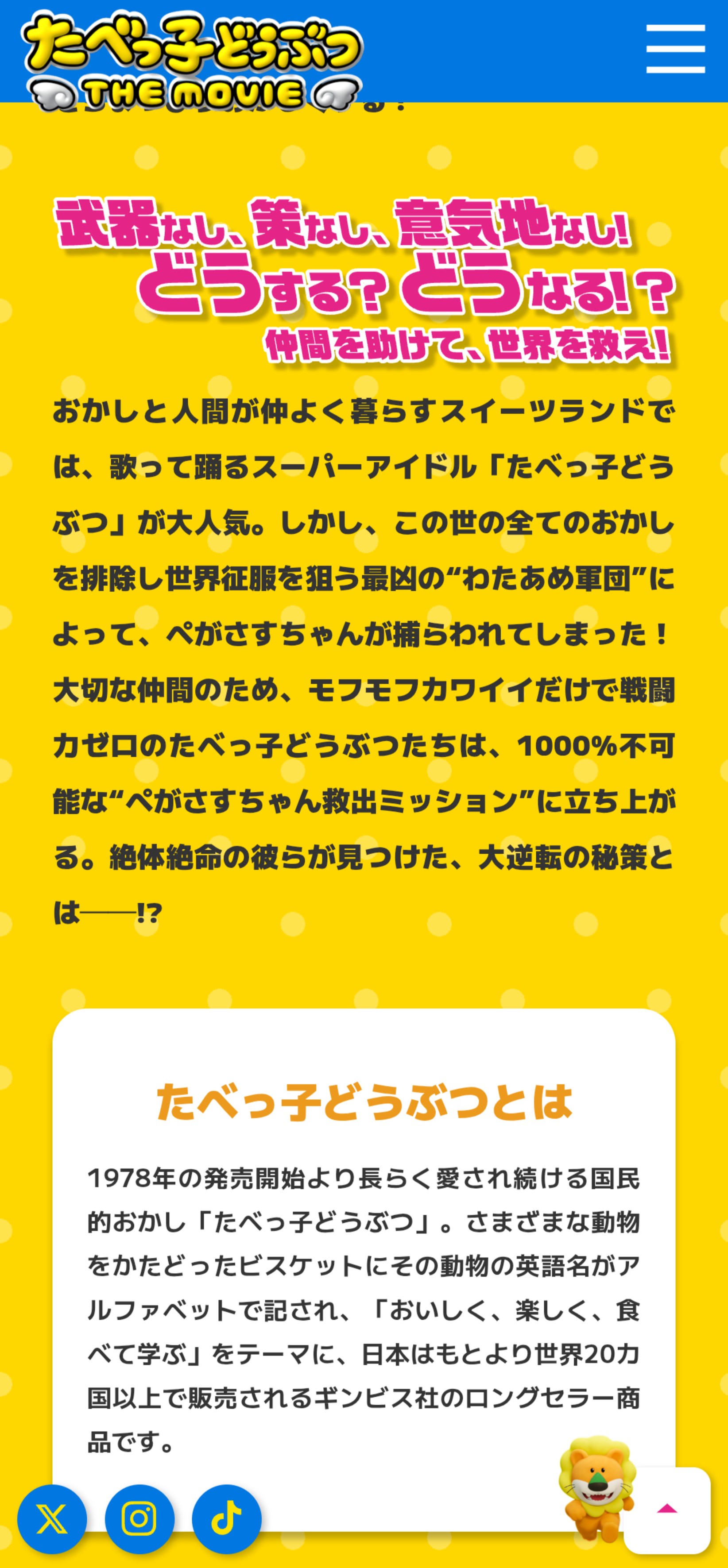
Task: Tap the たべっ子どうぶつ THE MOVIE logo
Action: [193, 60]
